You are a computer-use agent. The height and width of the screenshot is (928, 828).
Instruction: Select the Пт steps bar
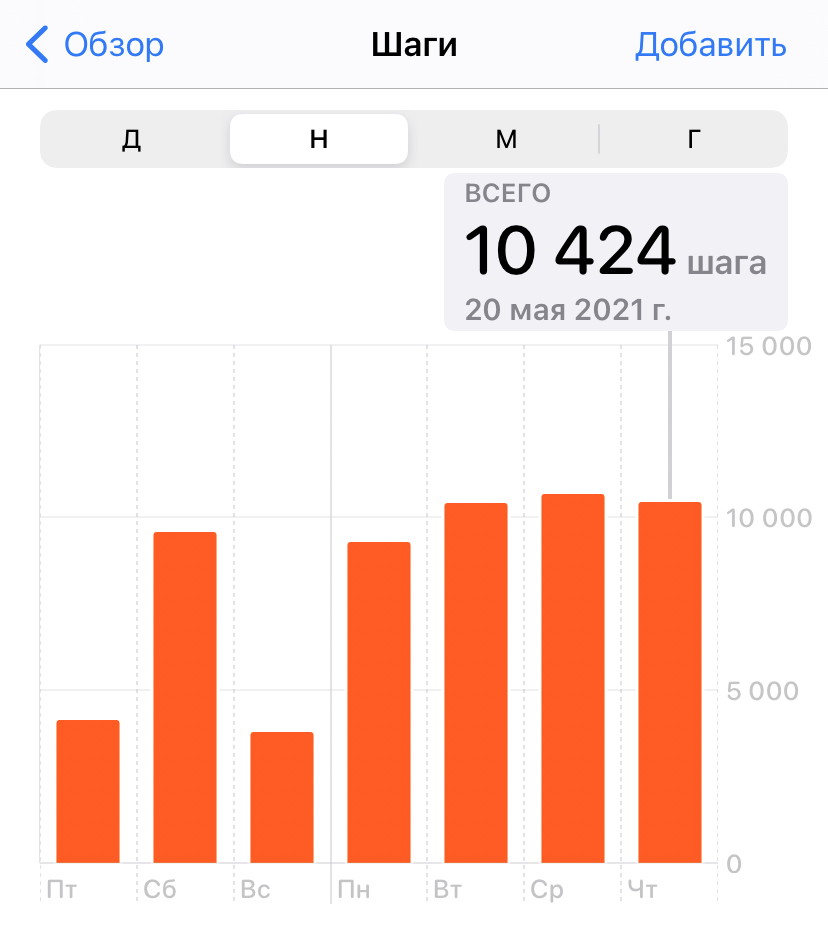pos(88,791)
